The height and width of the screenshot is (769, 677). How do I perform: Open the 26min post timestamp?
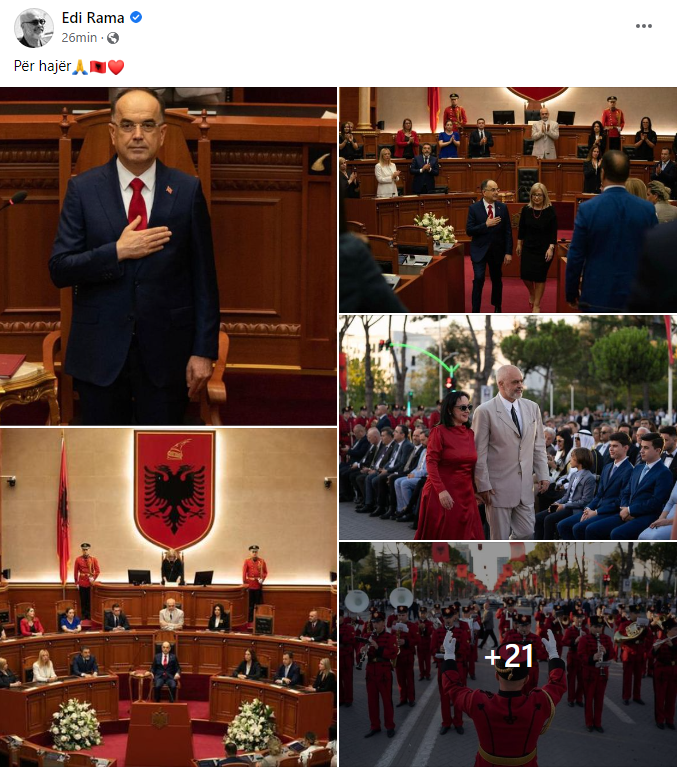pos(79,37)
